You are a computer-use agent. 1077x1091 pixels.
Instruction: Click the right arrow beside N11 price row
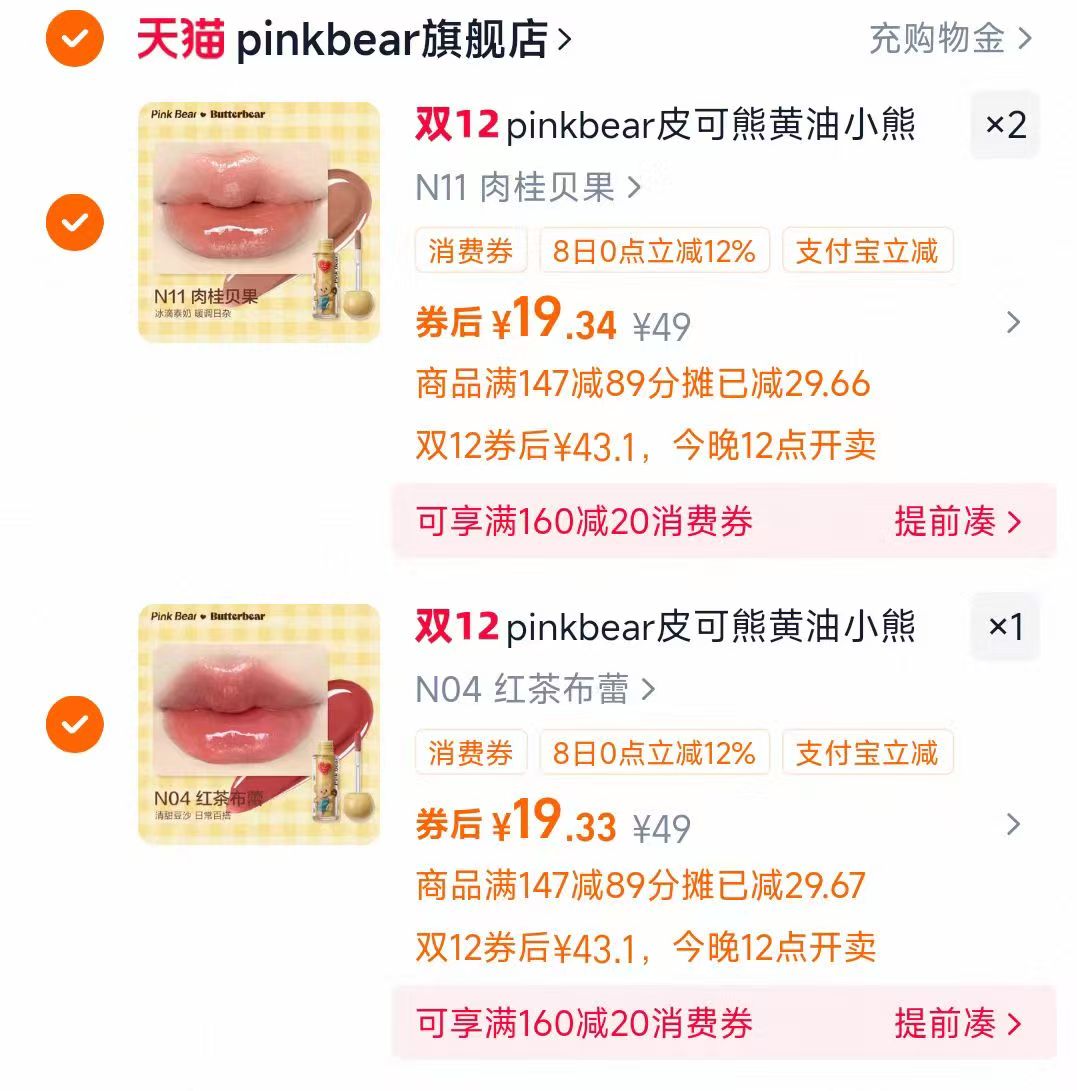coord(1015,322)
